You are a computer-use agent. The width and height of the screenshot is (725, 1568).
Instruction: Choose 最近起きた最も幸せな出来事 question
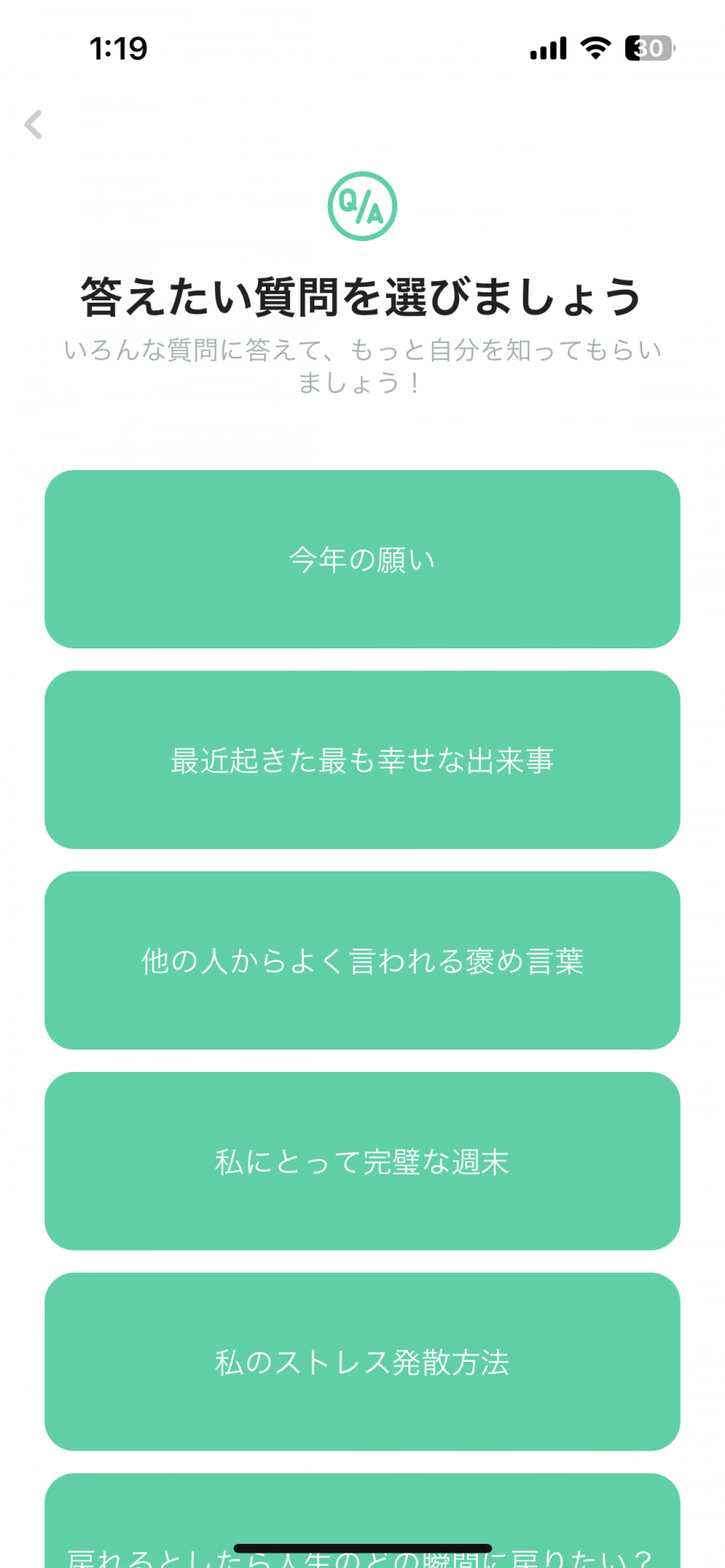[362, 759]
